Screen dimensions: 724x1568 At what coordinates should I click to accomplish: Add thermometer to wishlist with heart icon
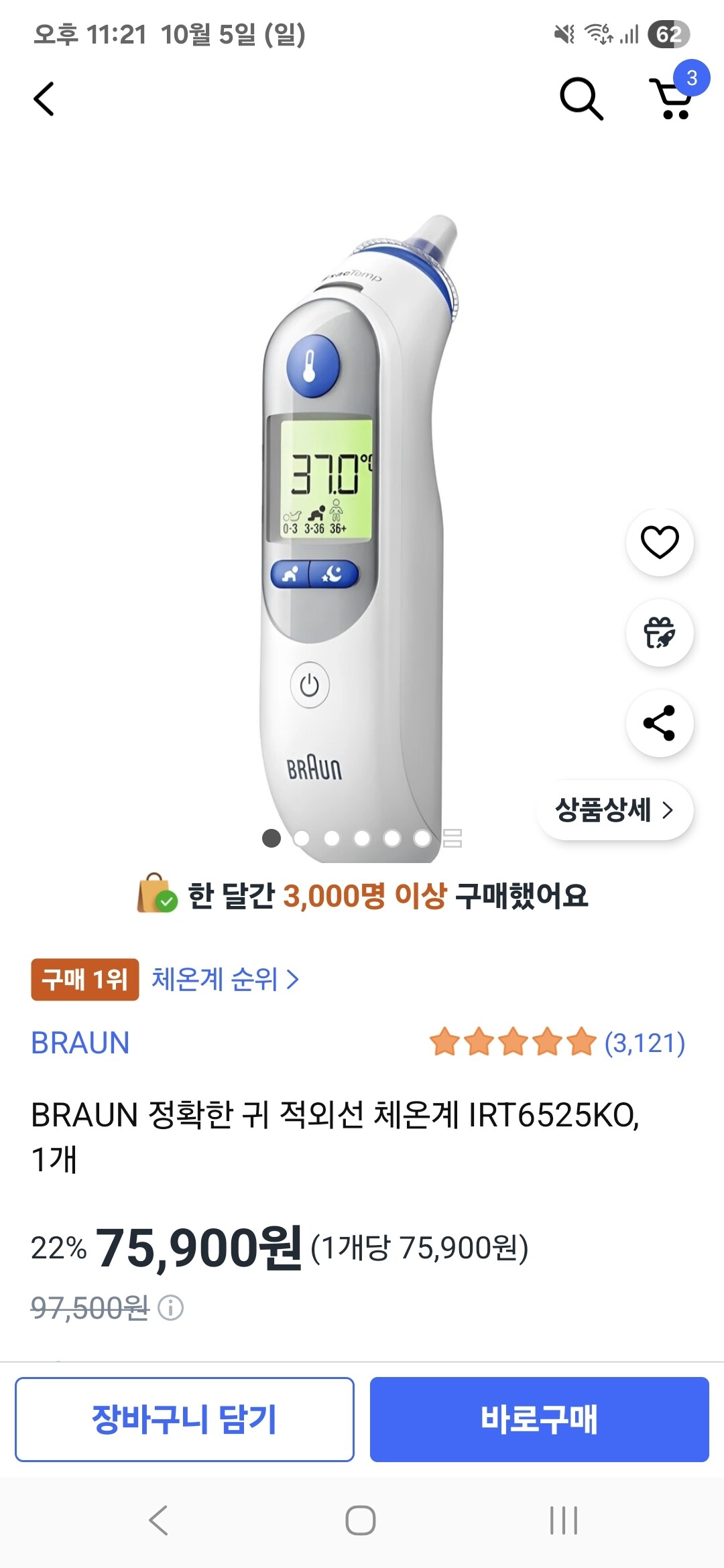[660, 542]
